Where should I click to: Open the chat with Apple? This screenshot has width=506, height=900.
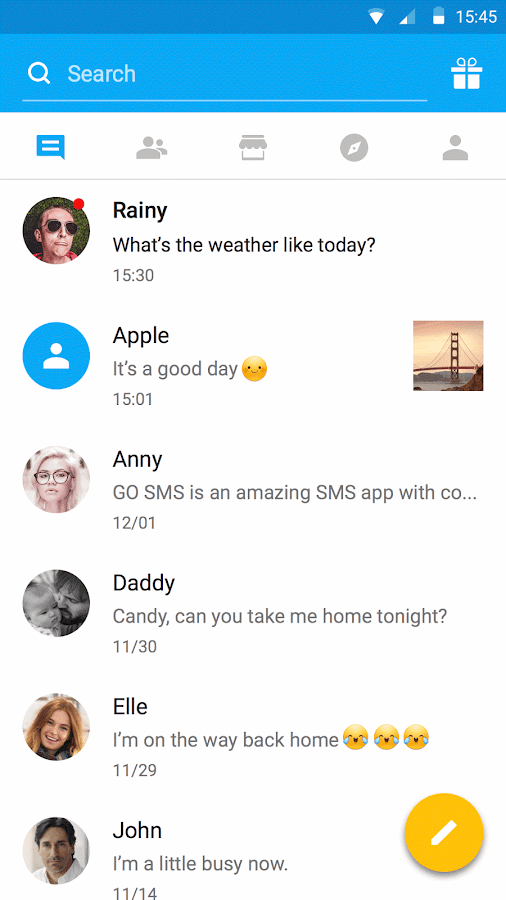pos(253,365)
